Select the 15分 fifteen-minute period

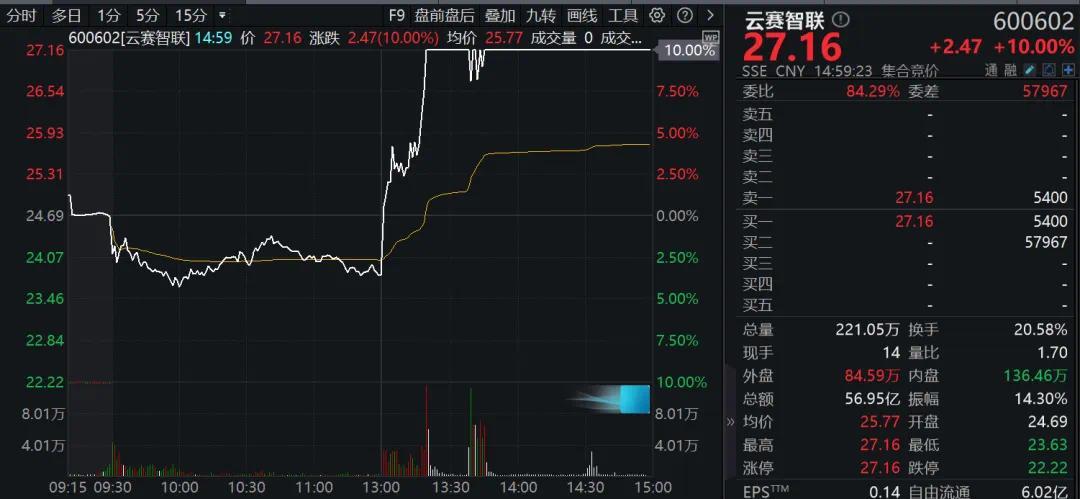(x=189, y=15)
